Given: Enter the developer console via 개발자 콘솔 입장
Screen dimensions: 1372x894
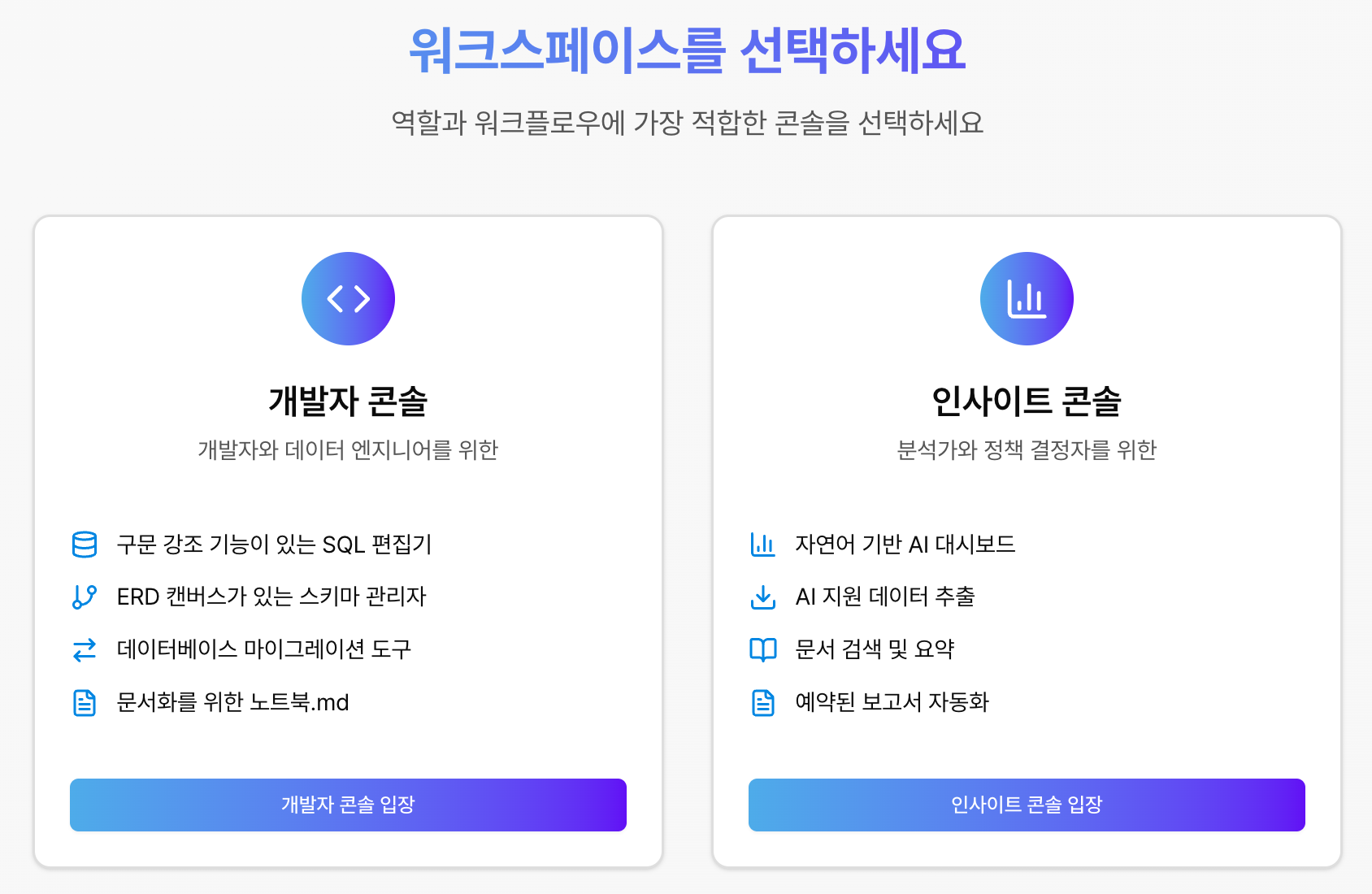Looking at the screenshot, I should click(348, 805).
